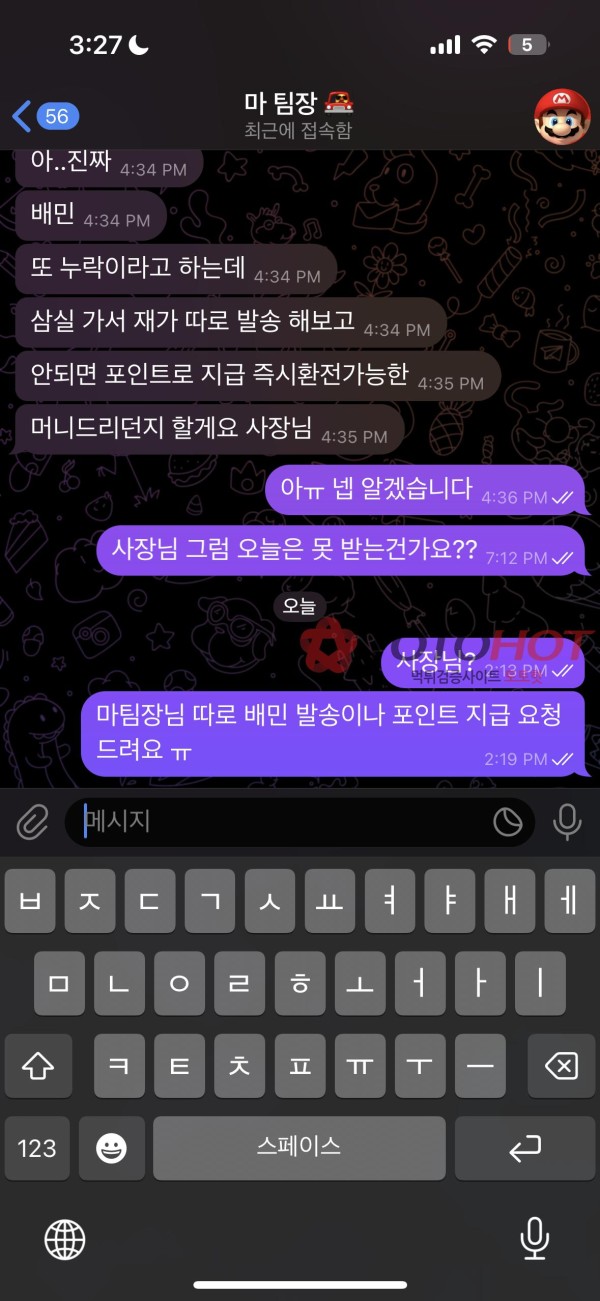Type the ㅎ key
600x1301 pixels.
[x=299, y=984]
